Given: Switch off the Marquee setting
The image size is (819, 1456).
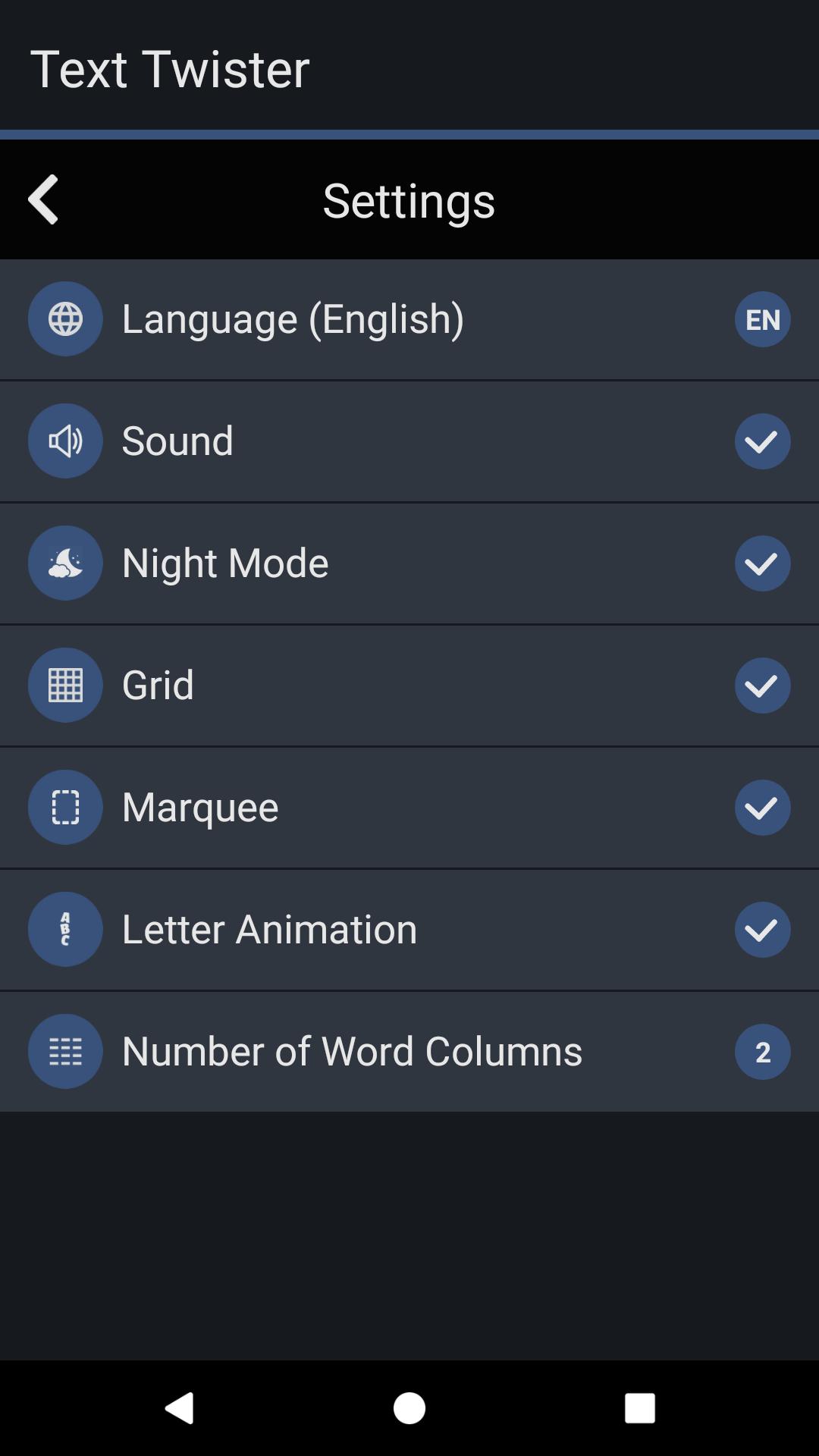Looking at the screenshot, I should pos(762,808).
